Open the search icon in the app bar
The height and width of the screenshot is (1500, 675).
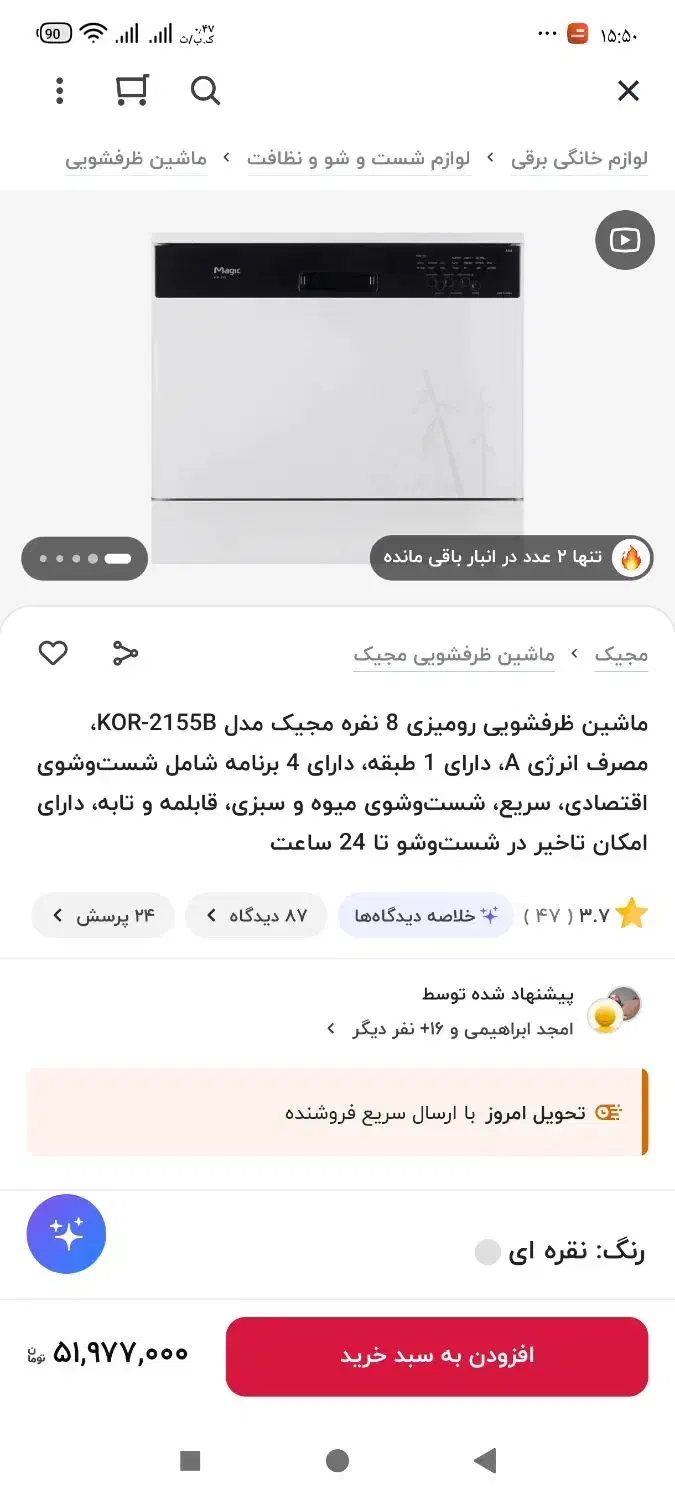tap(205, 91)
